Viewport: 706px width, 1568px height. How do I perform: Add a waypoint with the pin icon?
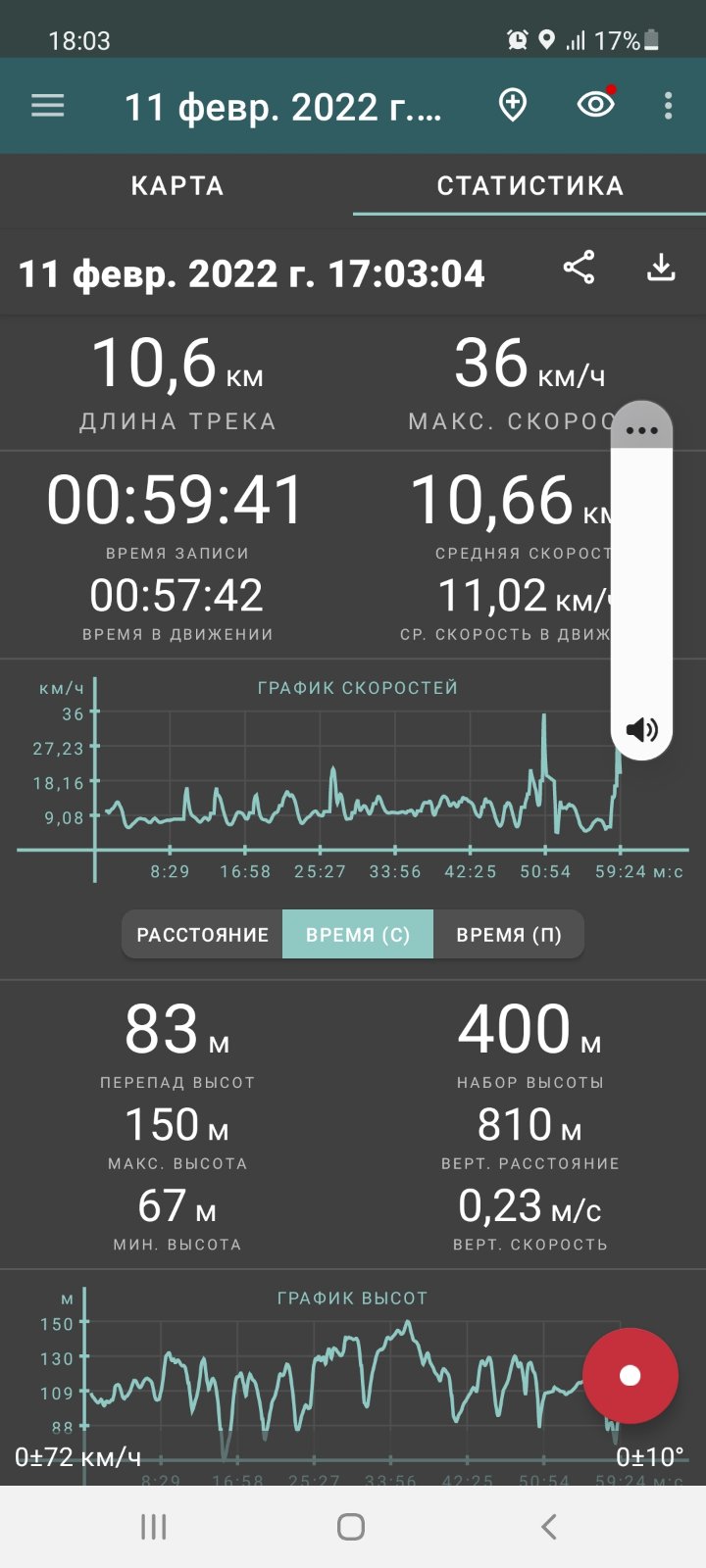point(513,105)
